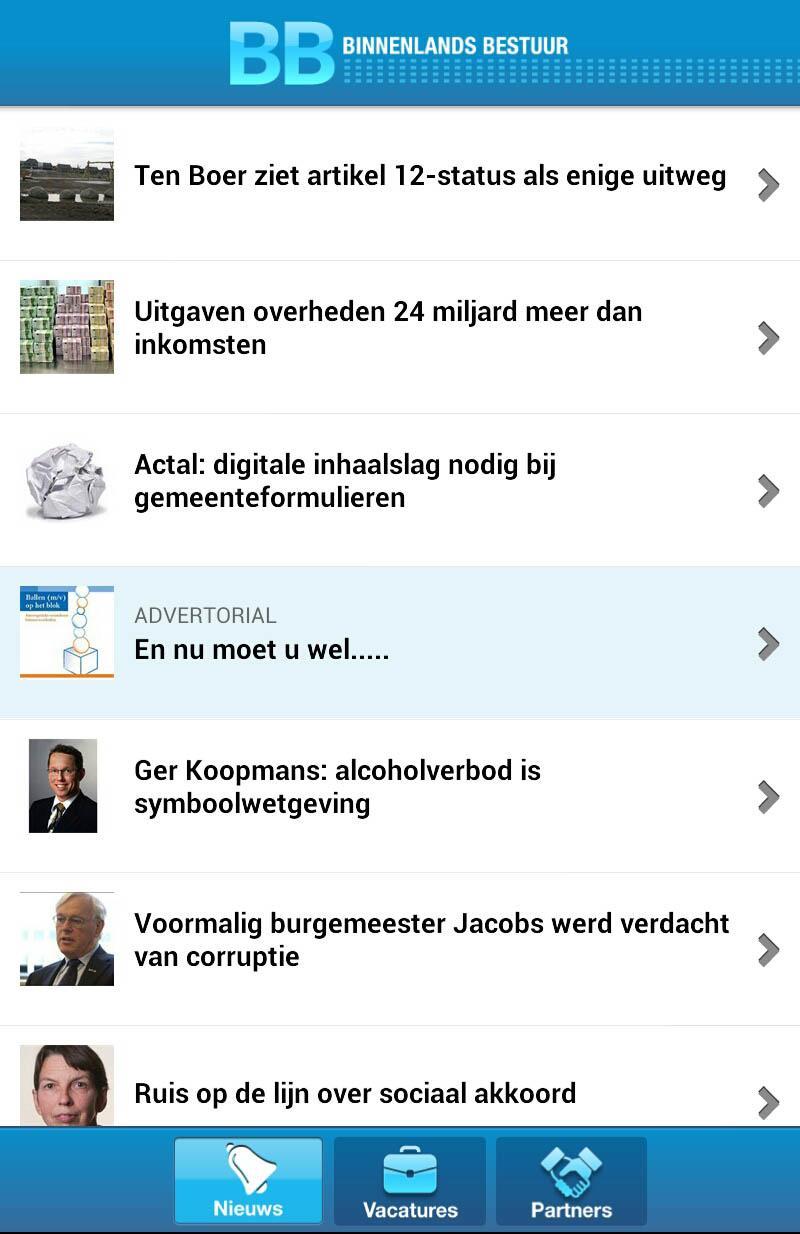Tap the advertorial book cover image
The image size is (800, 1234).
pos(66,632)
